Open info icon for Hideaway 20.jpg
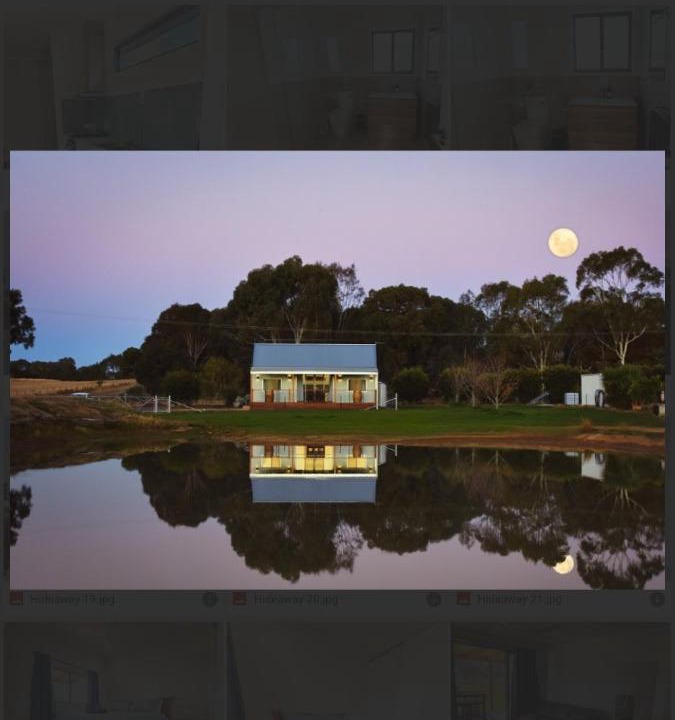 tap(433, 600)
